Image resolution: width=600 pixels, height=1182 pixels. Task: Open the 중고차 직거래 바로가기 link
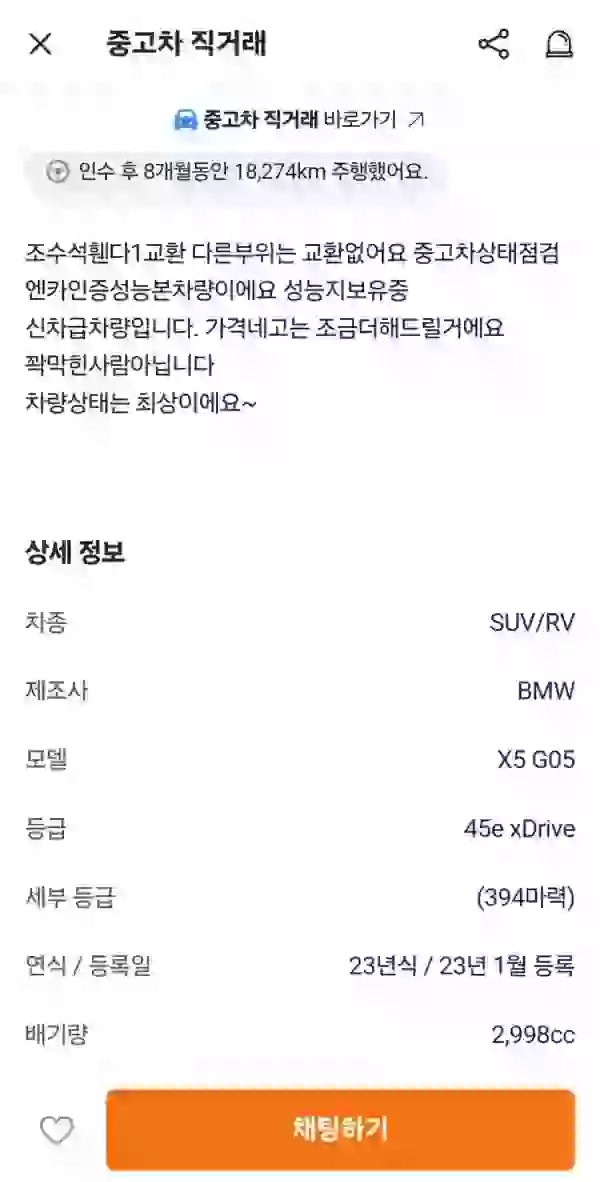300,120
